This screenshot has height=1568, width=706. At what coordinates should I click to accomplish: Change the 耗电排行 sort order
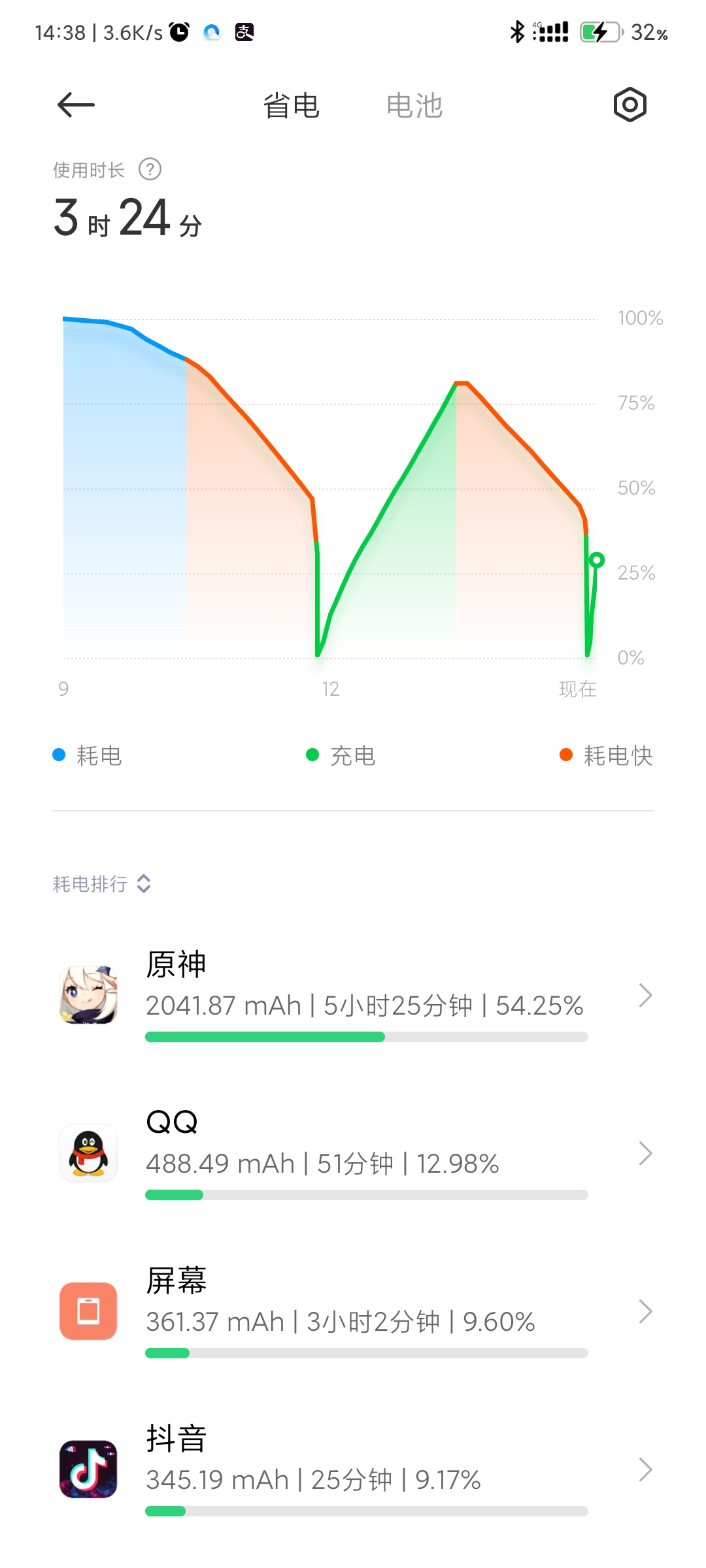102,884
